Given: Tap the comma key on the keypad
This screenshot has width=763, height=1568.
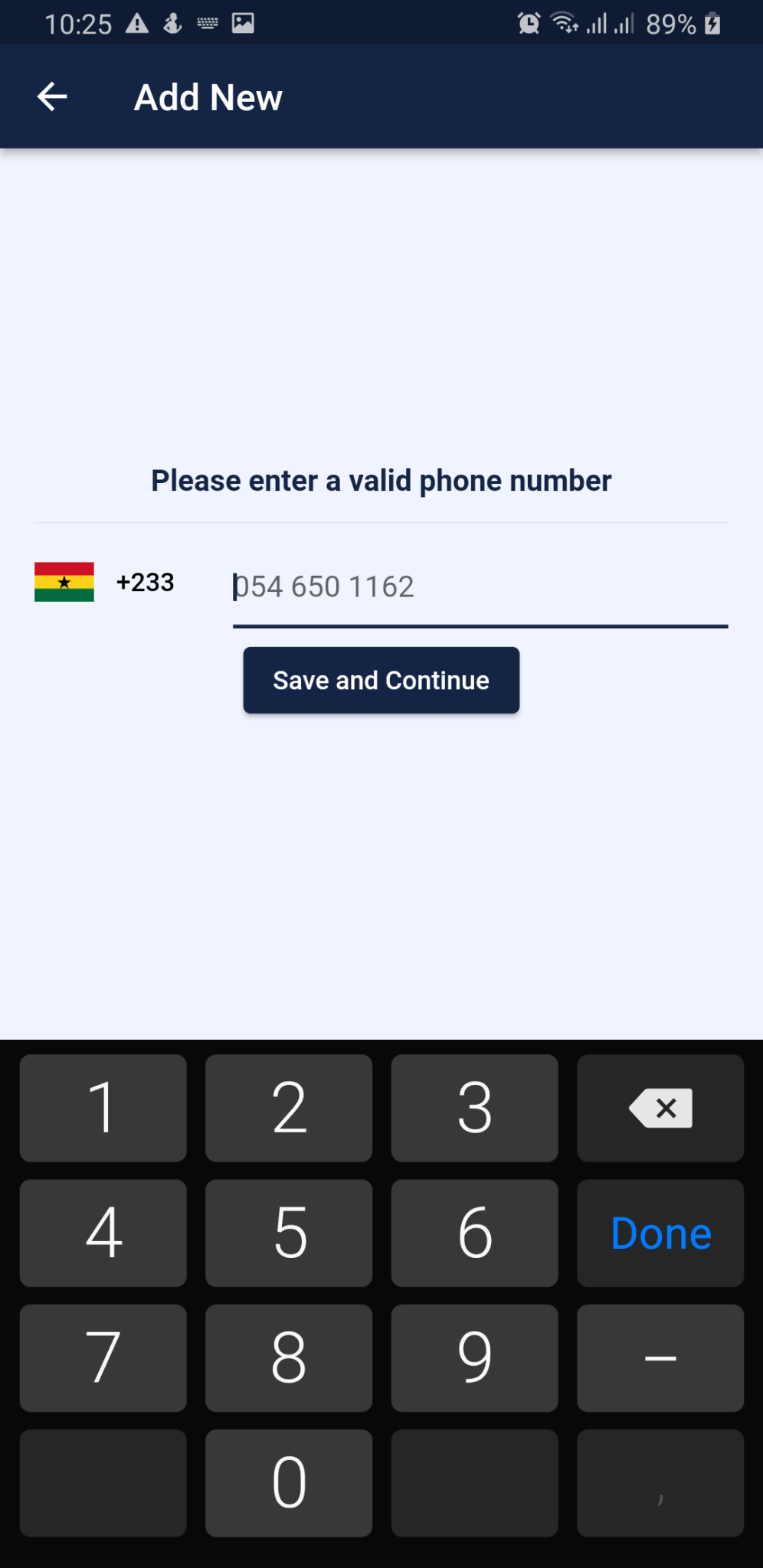Looking at the screenshot, I should pyautogui.click(x=660, y=1482).
